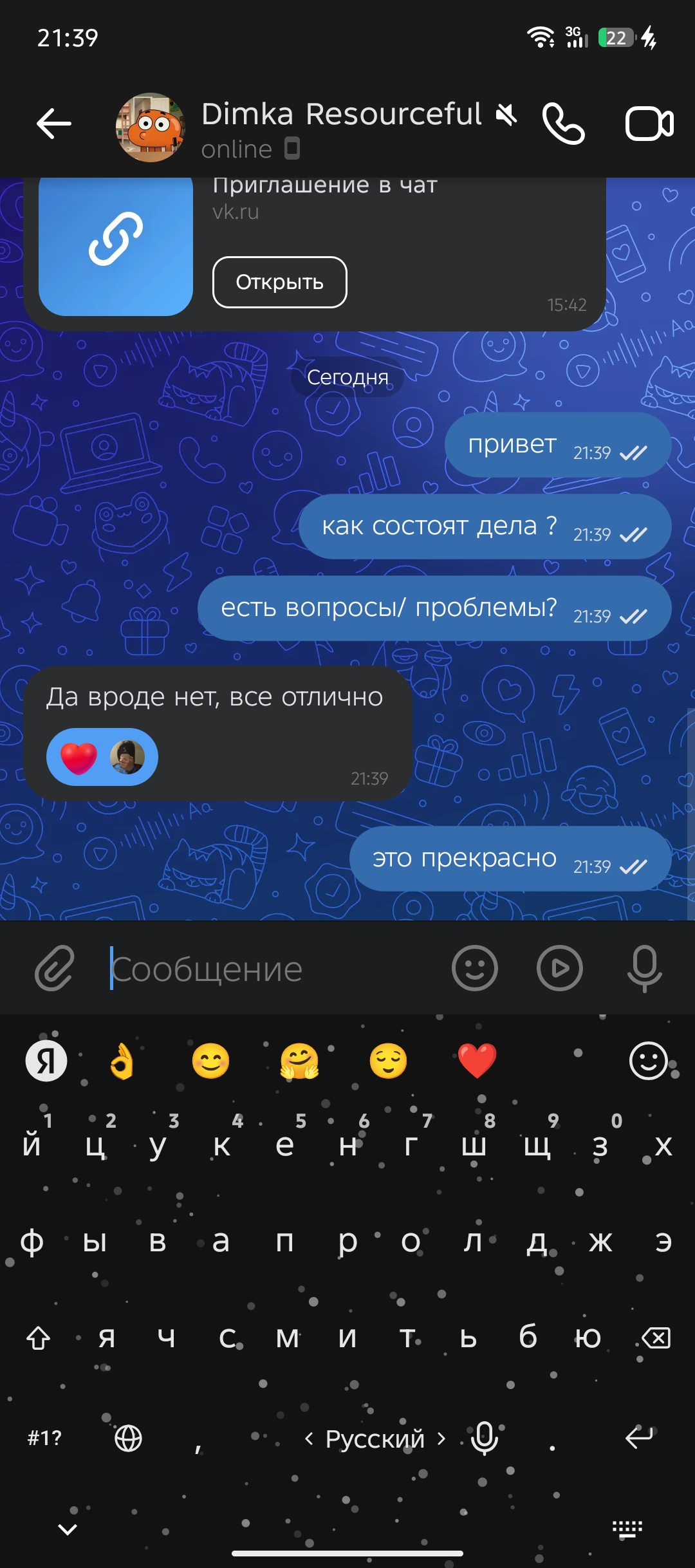Start a video call with Dimka

[649, 124]
